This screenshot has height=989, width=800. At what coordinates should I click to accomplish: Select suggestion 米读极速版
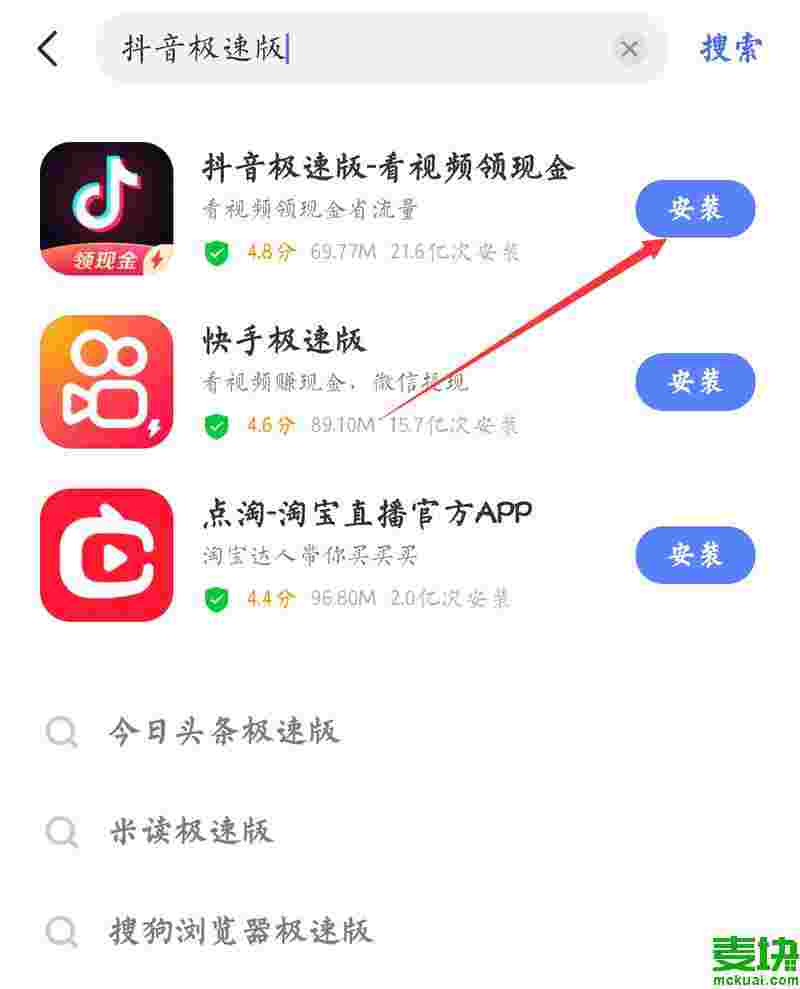click(193, 831)
